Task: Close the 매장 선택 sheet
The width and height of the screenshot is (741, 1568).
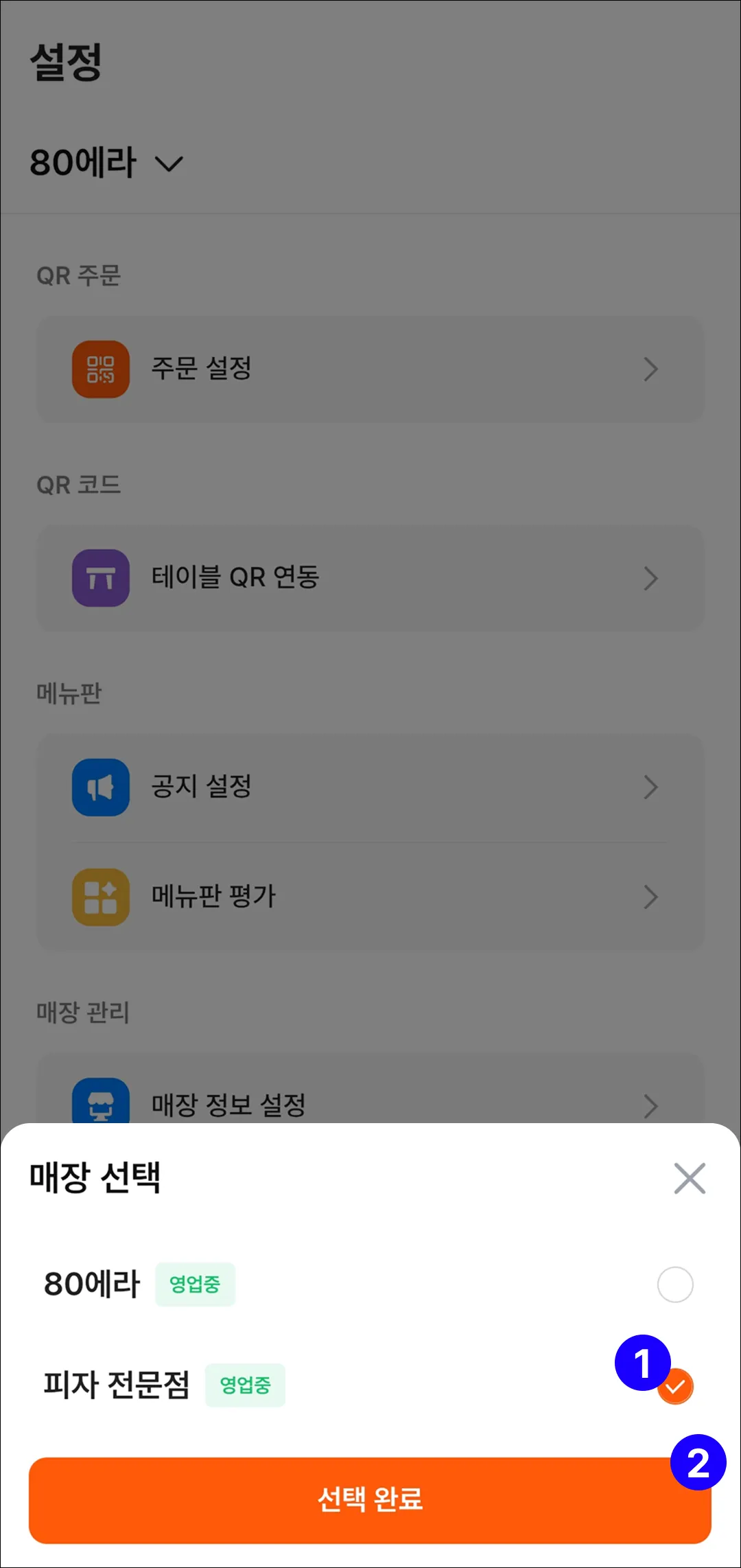Action: click(690, 1179)
